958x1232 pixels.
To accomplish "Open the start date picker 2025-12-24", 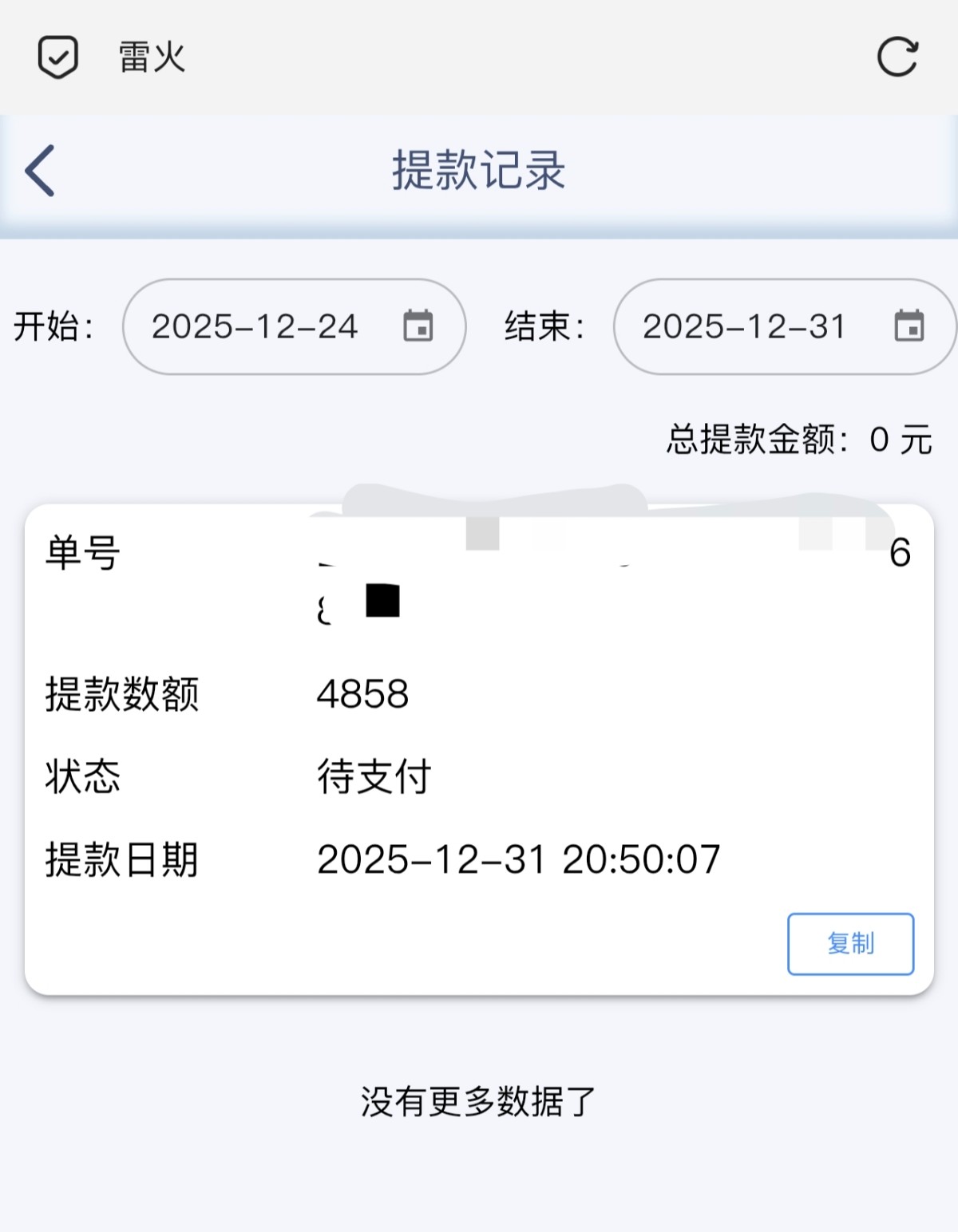I will (x=293, y=326).
